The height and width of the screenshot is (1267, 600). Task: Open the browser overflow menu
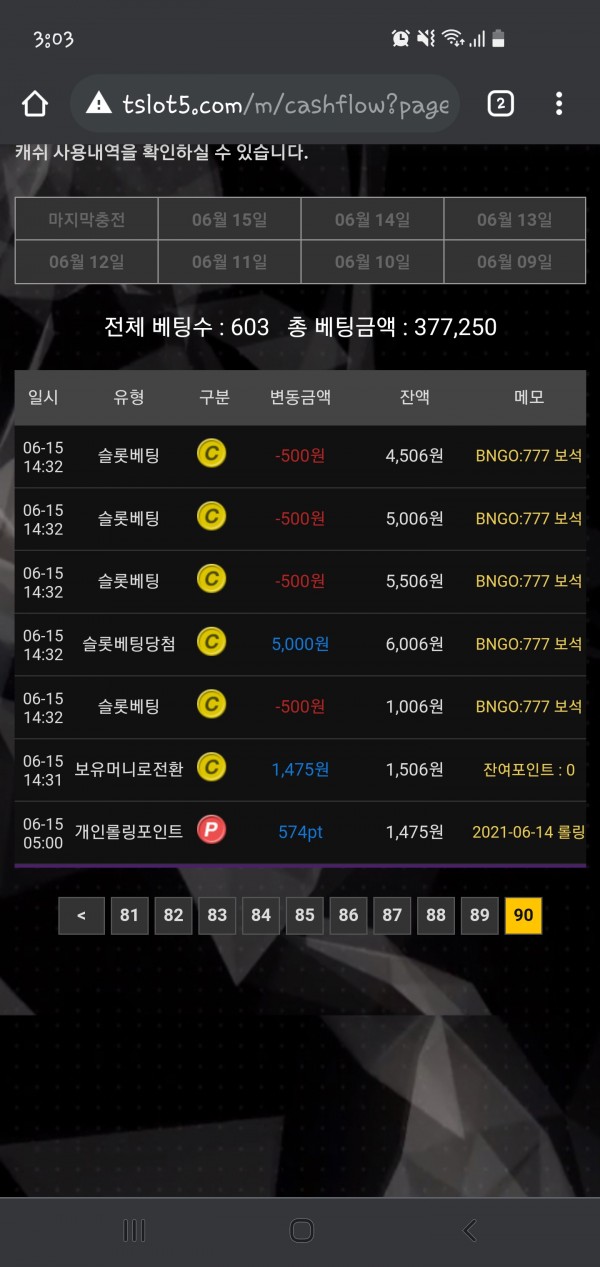[x=559, y=103]
